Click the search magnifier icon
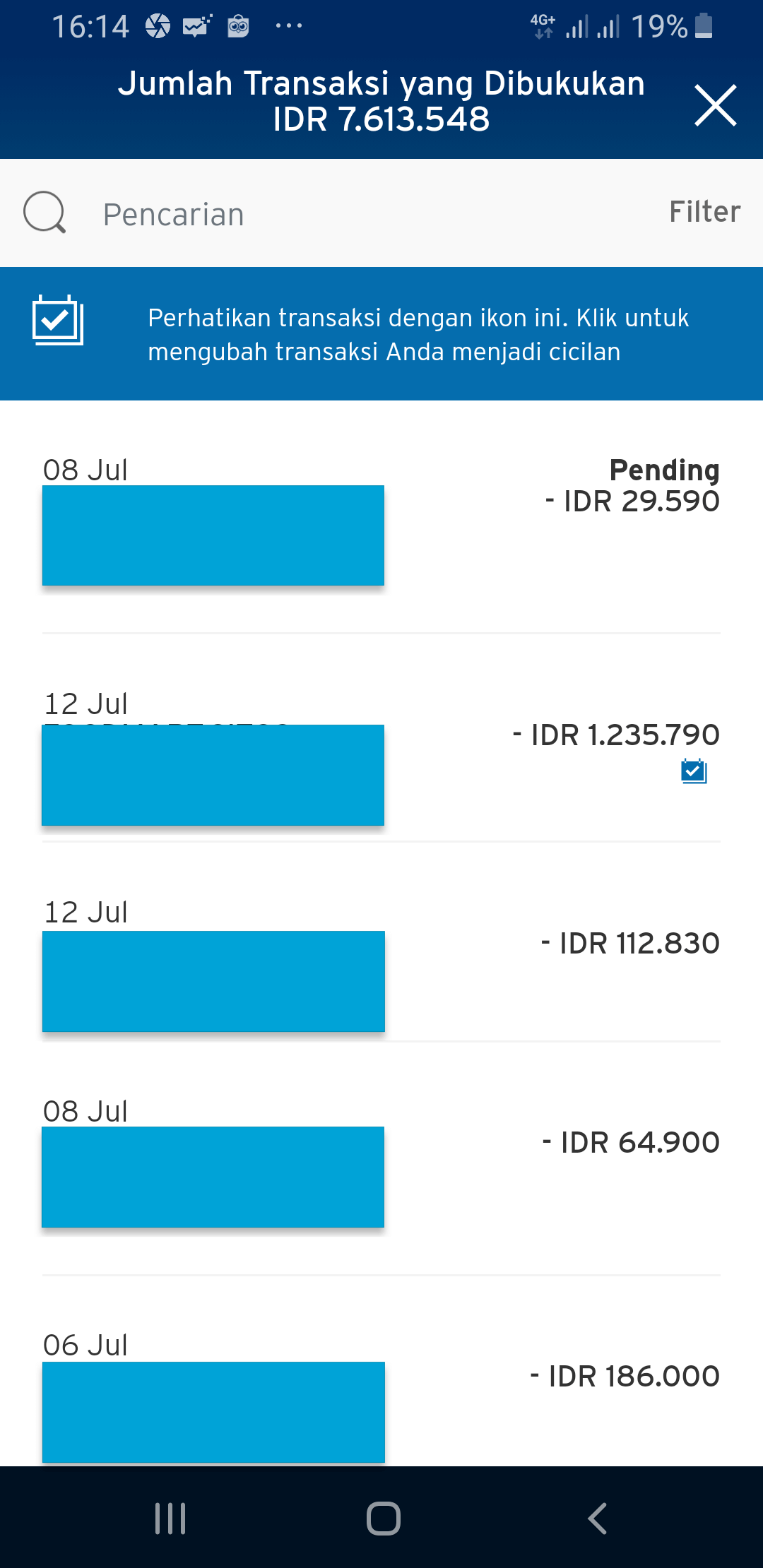The width and height of the screenshot is (763, 1568). pyautogui.click(x=44, y=212)
